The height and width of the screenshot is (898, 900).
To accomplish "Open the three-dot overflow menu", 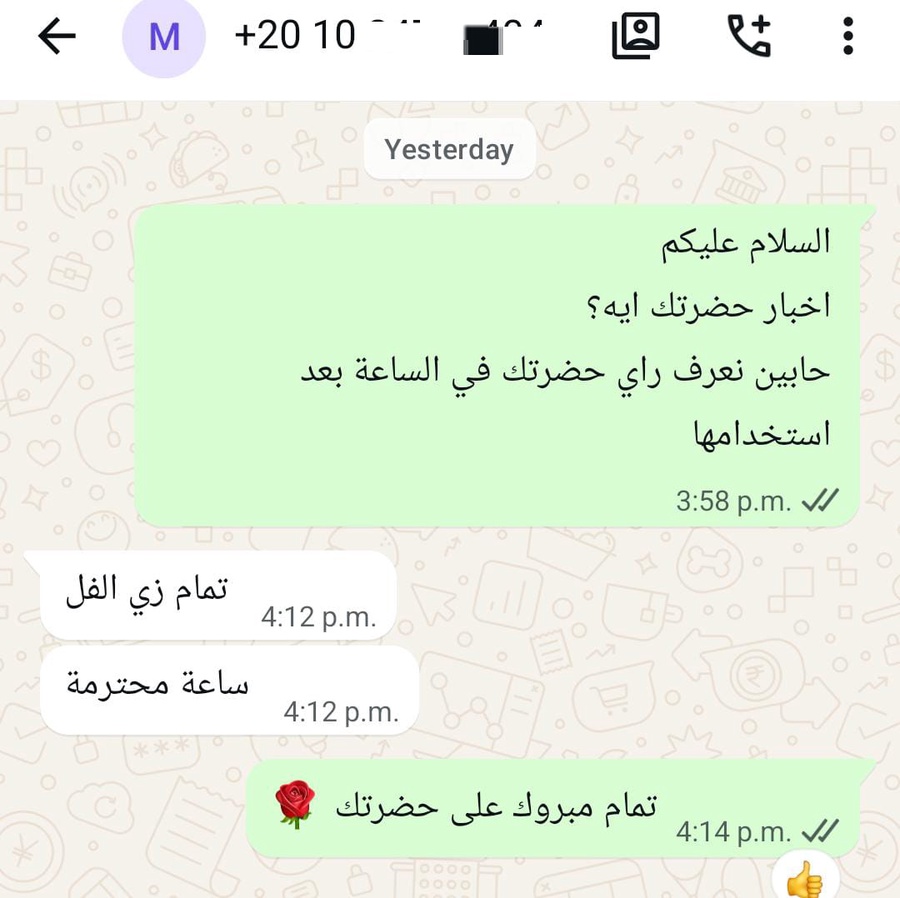I will (x=848, y=37).
